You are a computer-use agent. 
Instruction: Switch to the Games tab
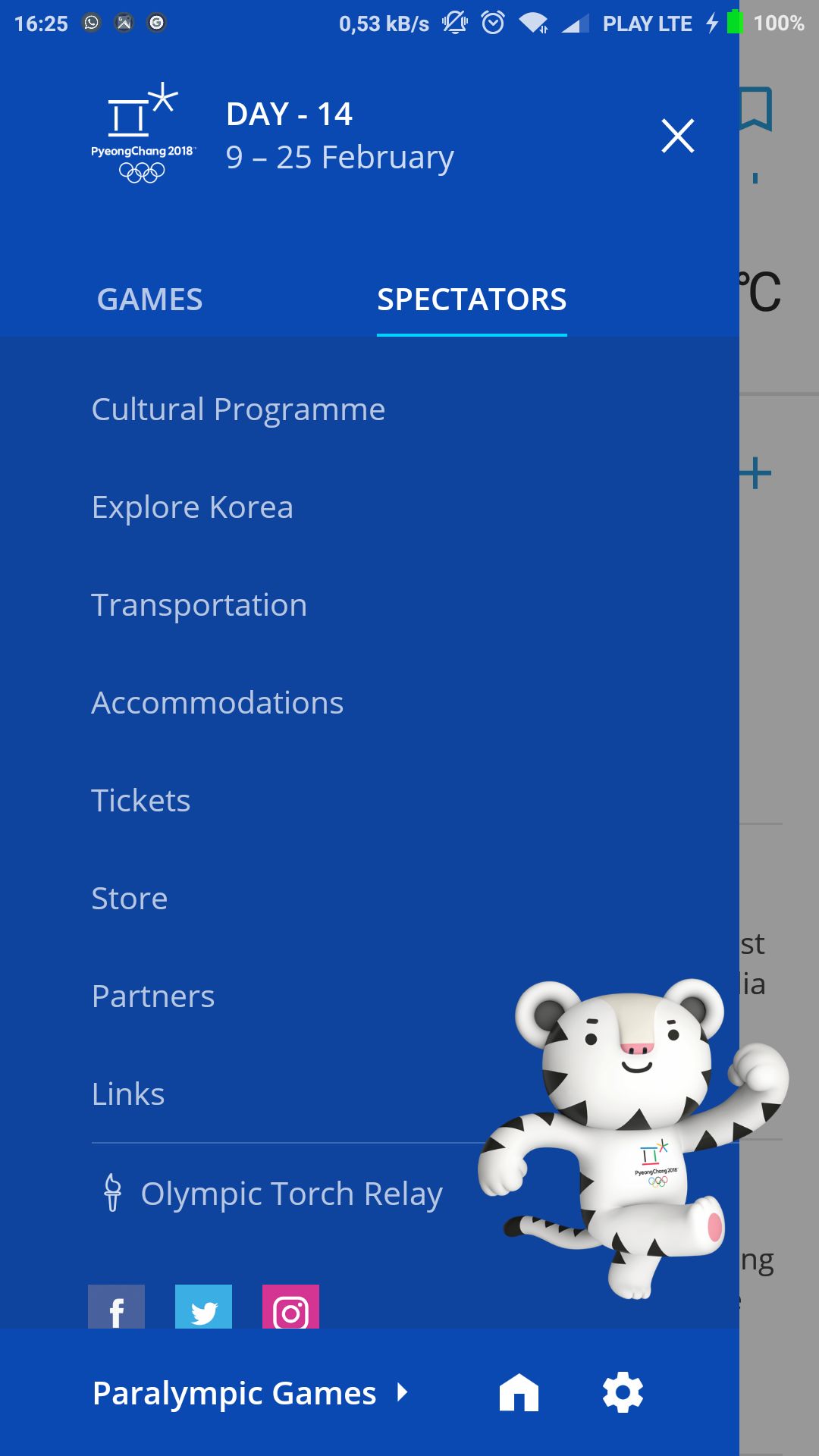pyautogui.click(x=150, y=300)
